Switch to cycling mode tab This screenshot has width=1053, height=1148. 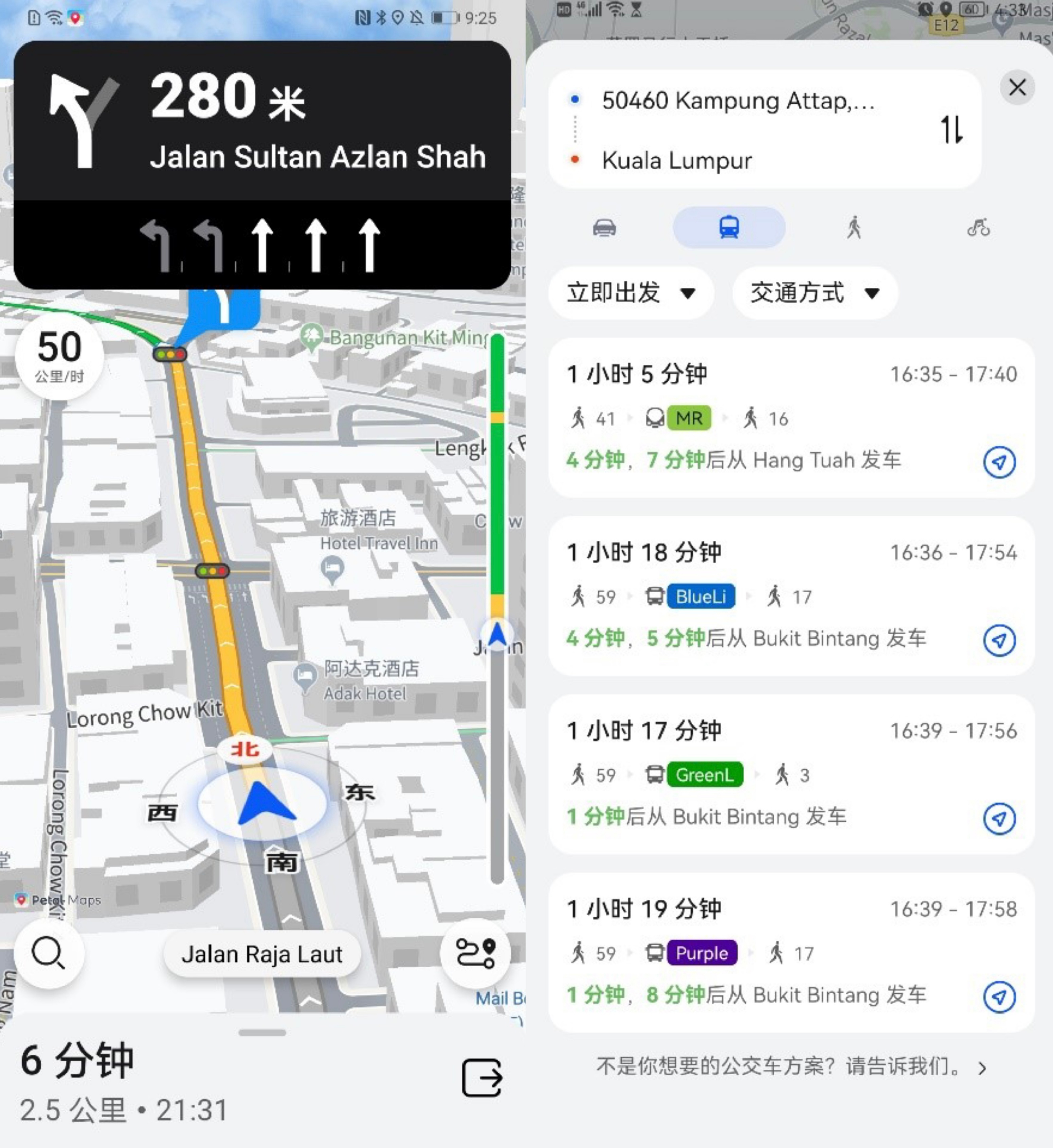[978, 228]
